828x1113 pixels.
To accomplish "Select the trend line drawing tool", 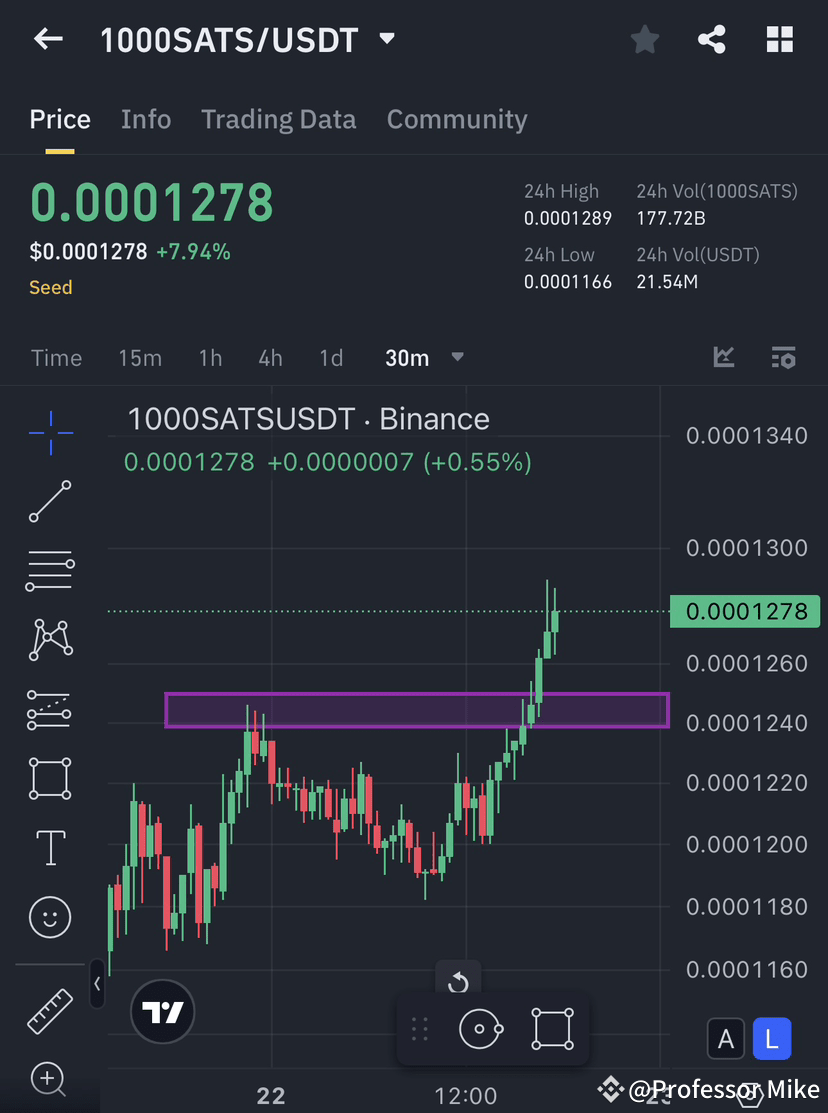I will coord(49,501).
